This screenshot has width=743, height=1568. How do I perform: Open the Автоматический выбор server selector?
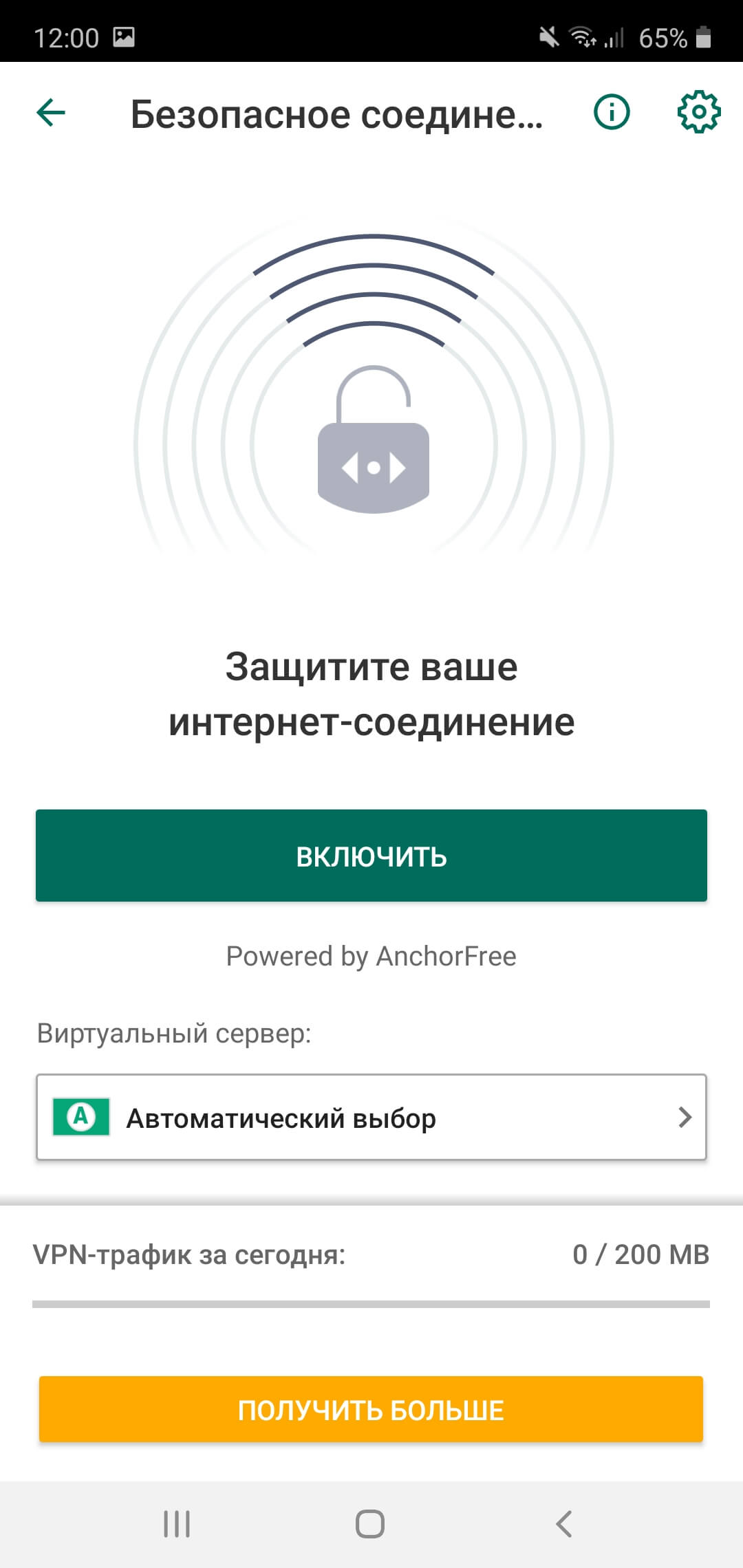pyautogui.click(x=371, y=1118)
